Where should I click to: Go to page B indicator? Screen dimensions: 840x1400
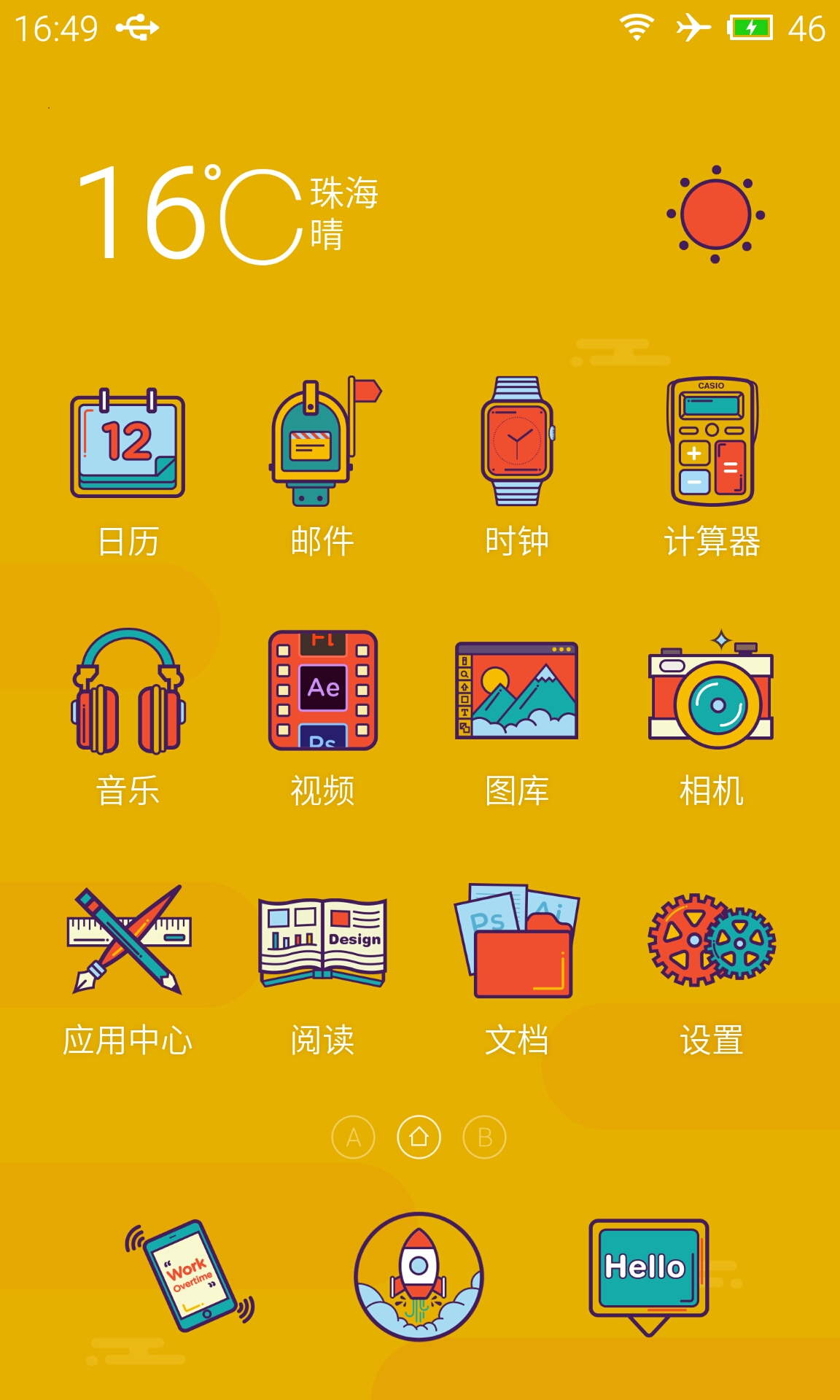coord(485,1137)
